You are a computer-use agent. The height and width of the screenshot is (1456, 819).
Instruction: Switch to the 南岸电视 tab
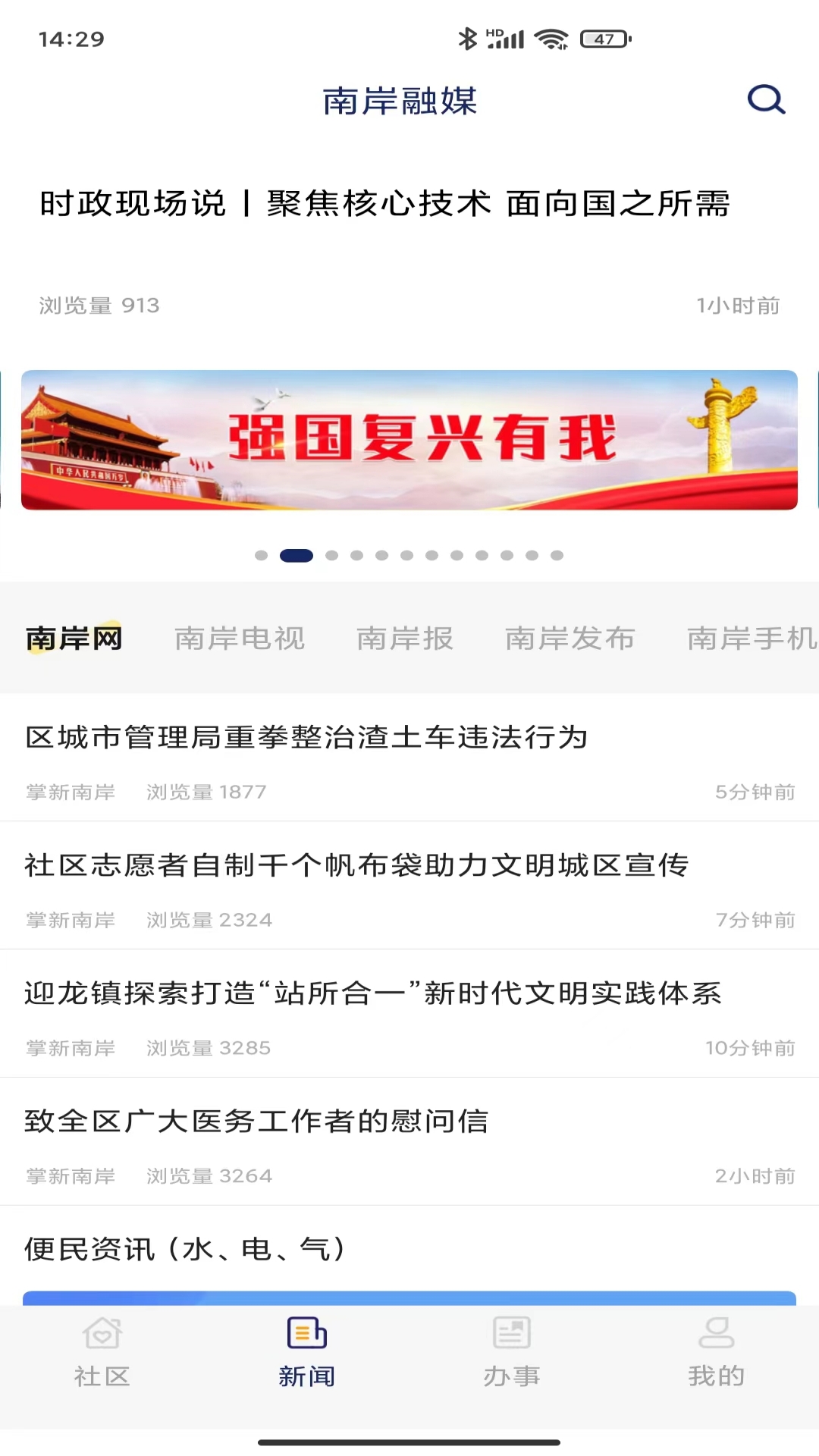click(240, 639)
